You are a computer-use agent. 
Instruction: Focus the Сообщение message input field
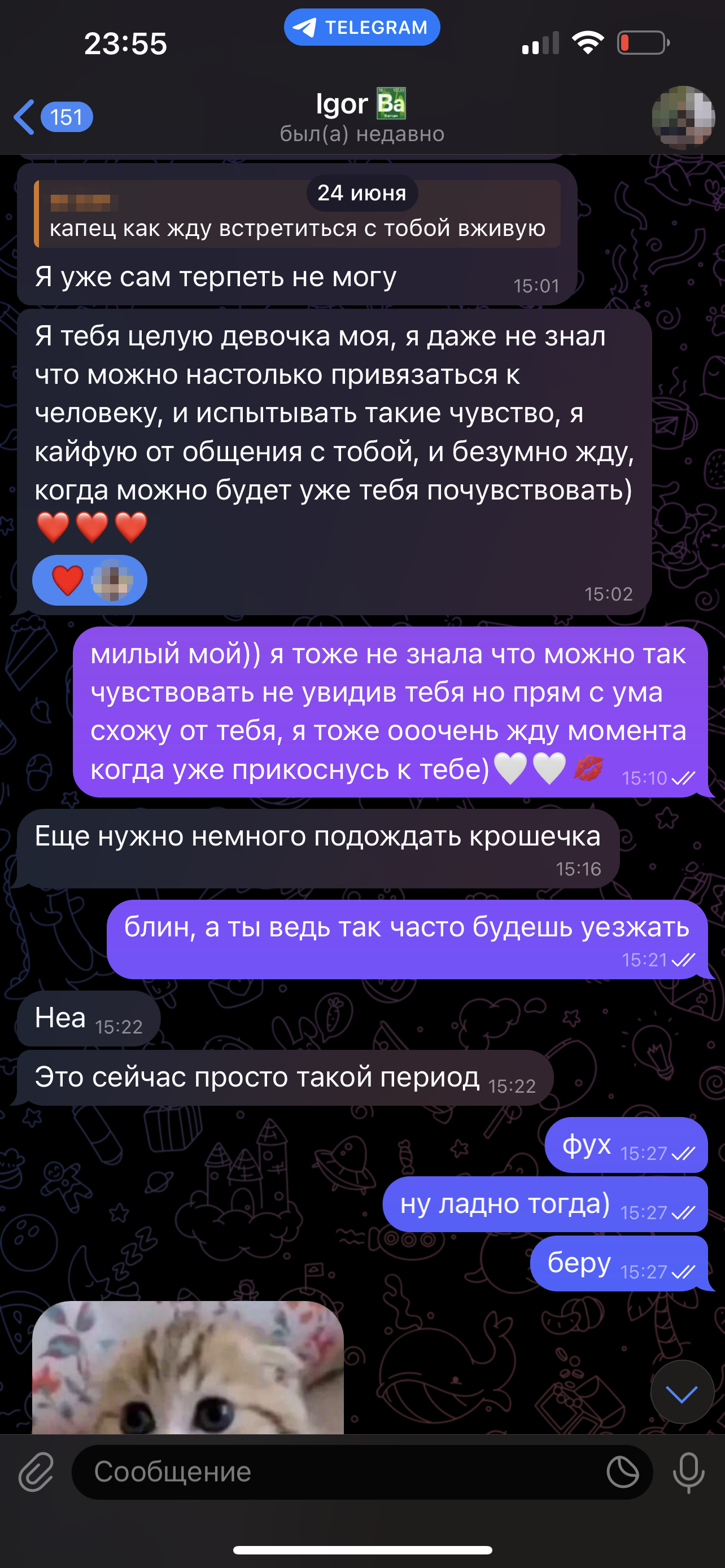click(x=341, y=1472)
